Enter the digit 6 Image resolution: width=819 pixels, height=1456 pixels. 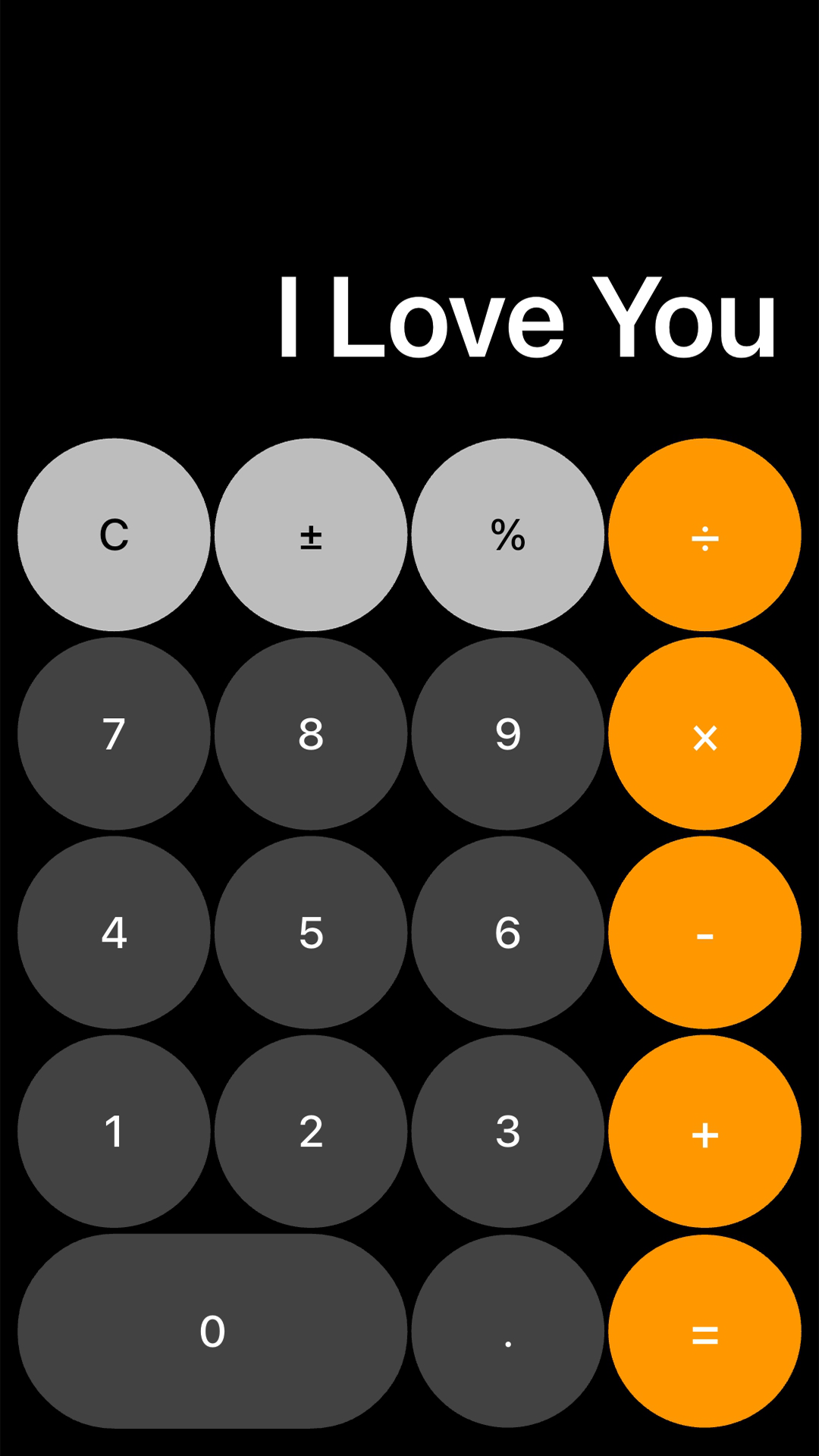click(508, 932)
